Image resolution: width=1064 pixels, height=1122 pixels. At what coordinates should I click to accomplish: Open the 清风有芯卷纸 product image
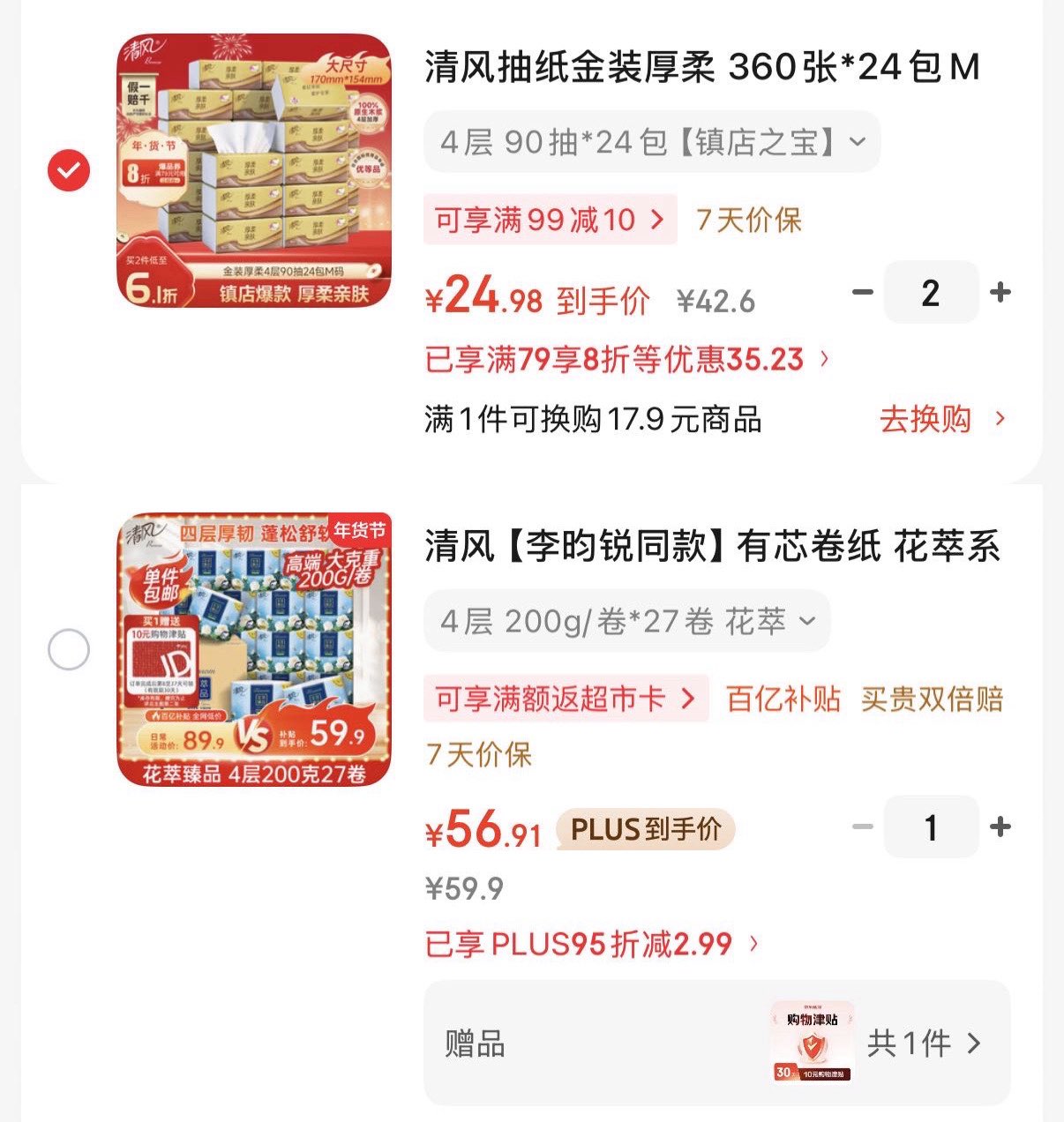(254, 650)
